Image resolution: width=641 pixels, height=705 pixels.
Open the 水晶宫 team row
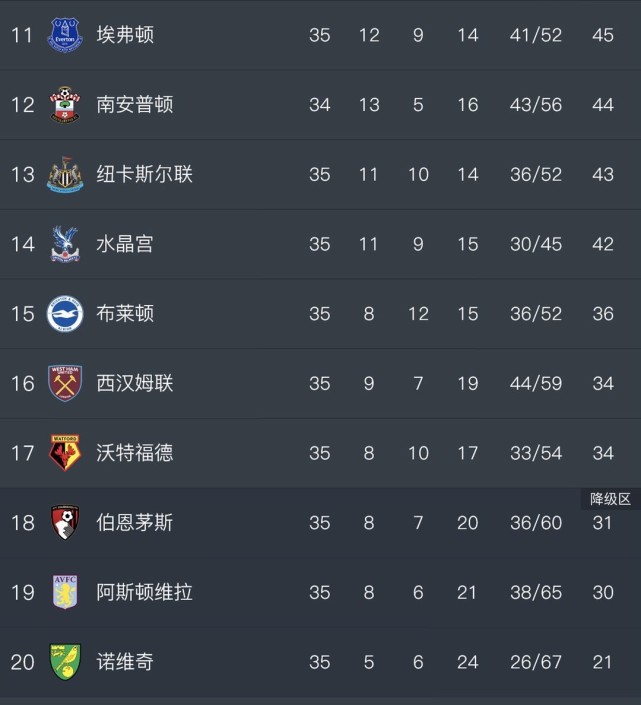(125, 244)
